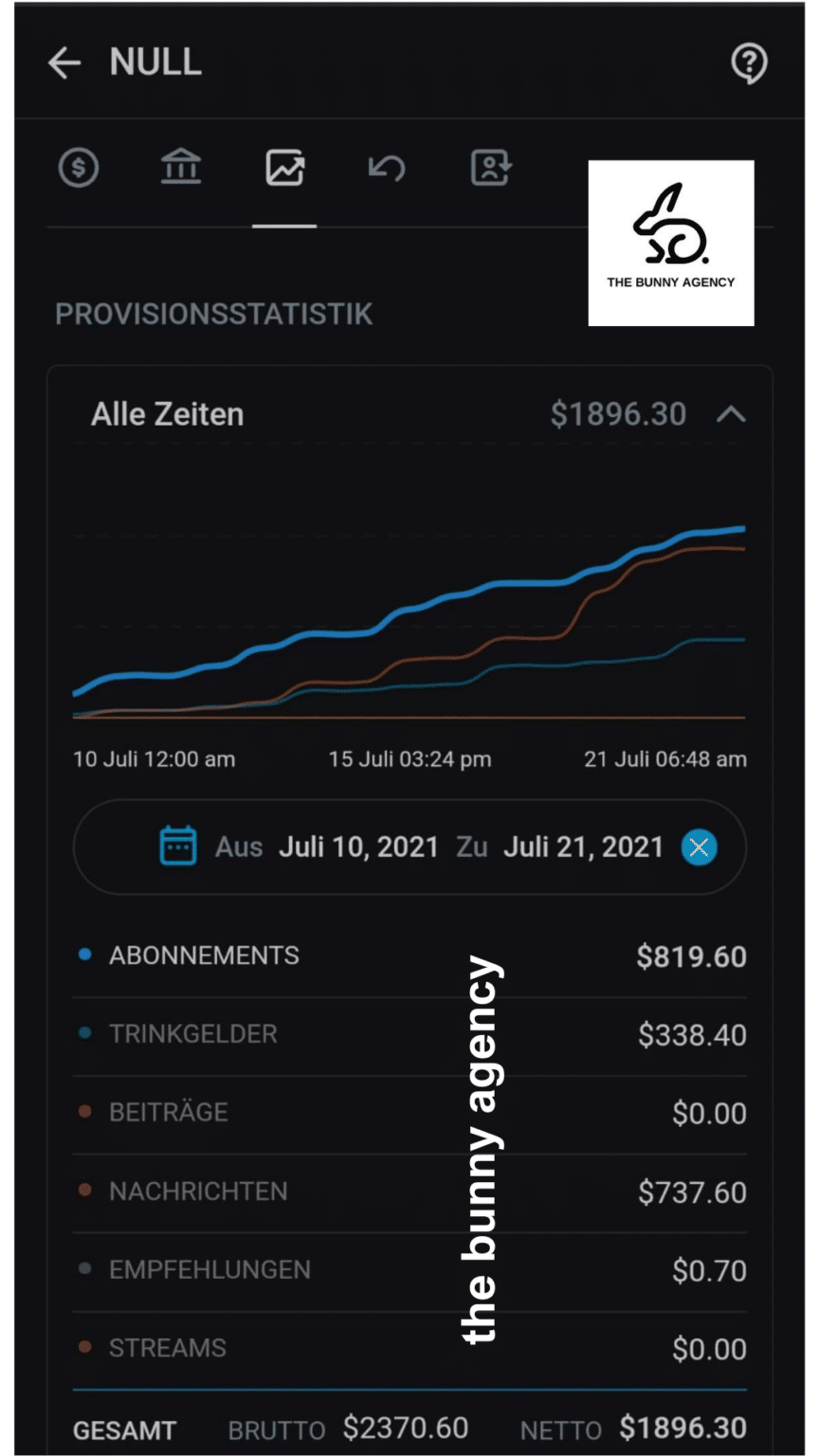Clear the selected date range filter
Image resolution: width=819 pixels, height=1456 pixels.
click(699, 848)
